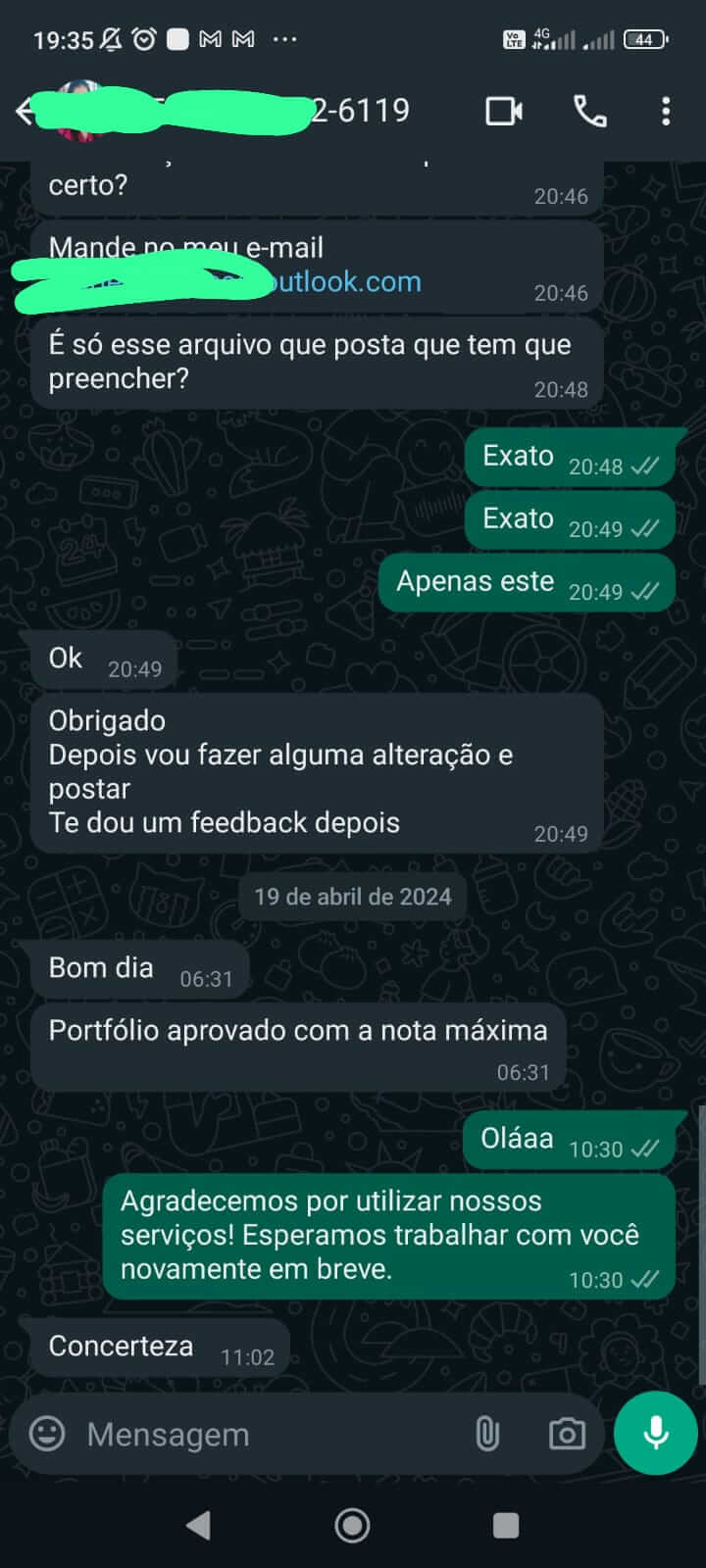The width and height of the screenshot is (706, 1568).
Task: Go back to the chat list
Action: click(x=25, y=111)
